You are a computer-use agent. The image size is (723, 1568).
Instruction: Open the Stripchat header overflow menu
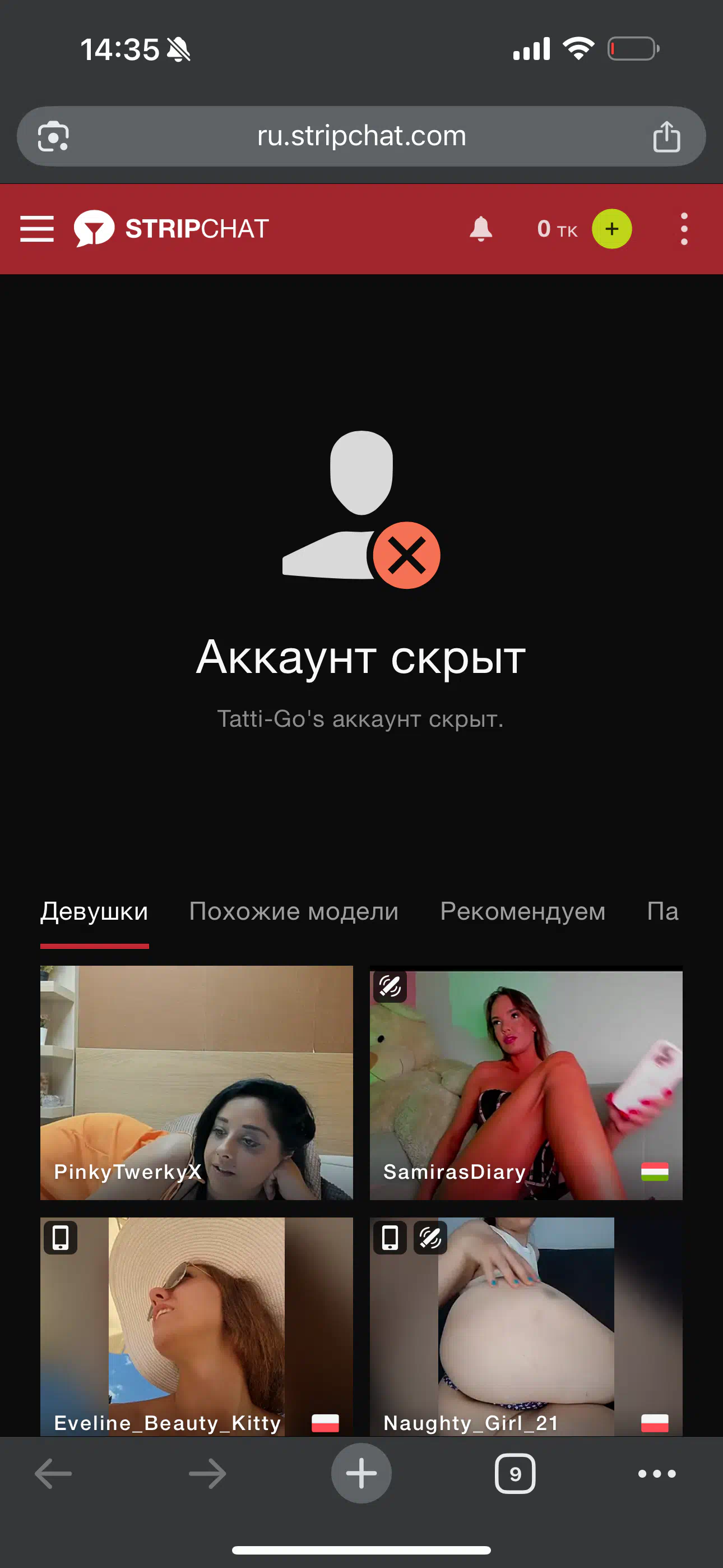click(x=684, y=229)
